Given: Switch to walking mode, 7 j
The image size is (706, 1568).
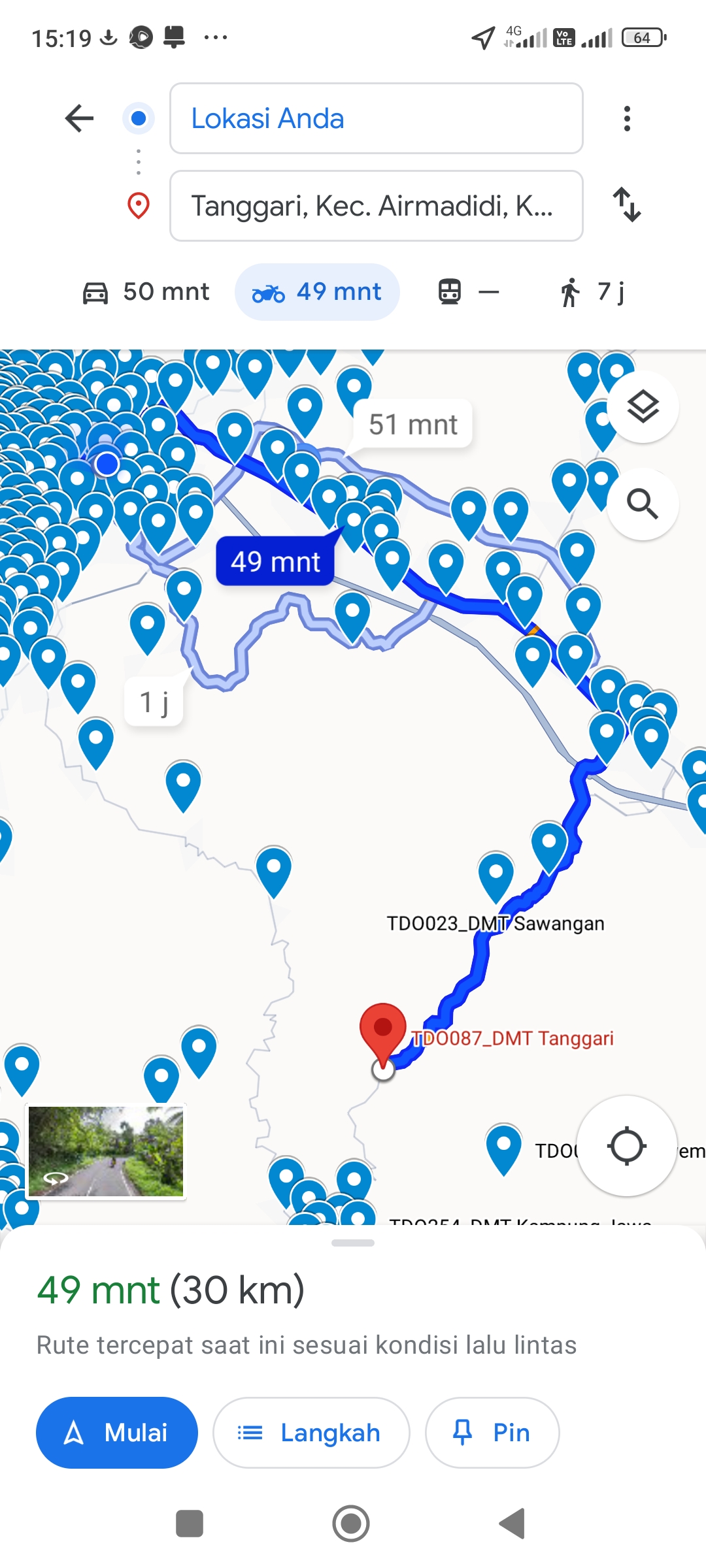Looking at the screenshot, I should 592,292.
